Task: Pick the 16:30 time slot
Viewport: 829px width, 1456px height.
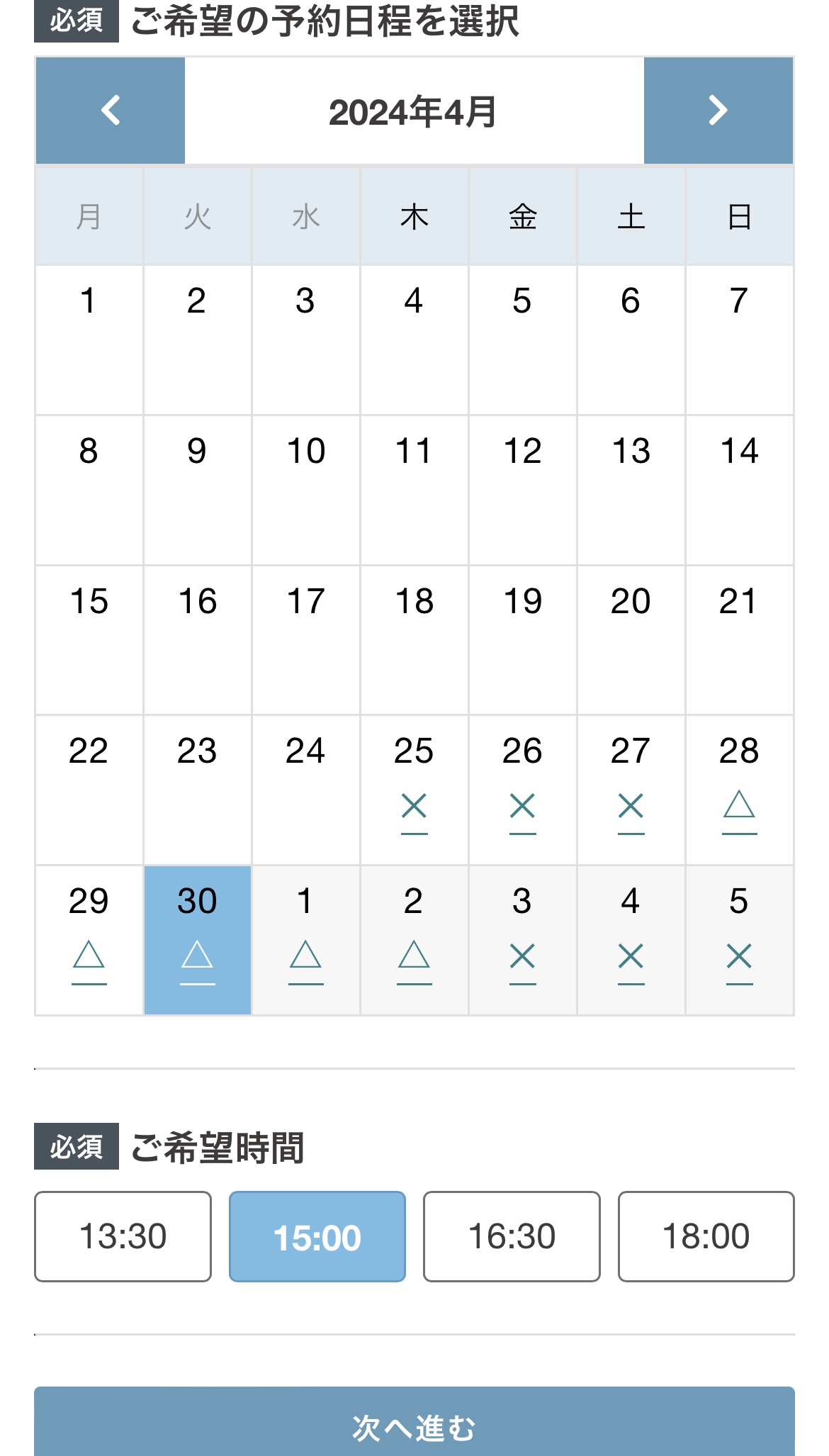Action: pyautogui.click(x=512, y=1236)
